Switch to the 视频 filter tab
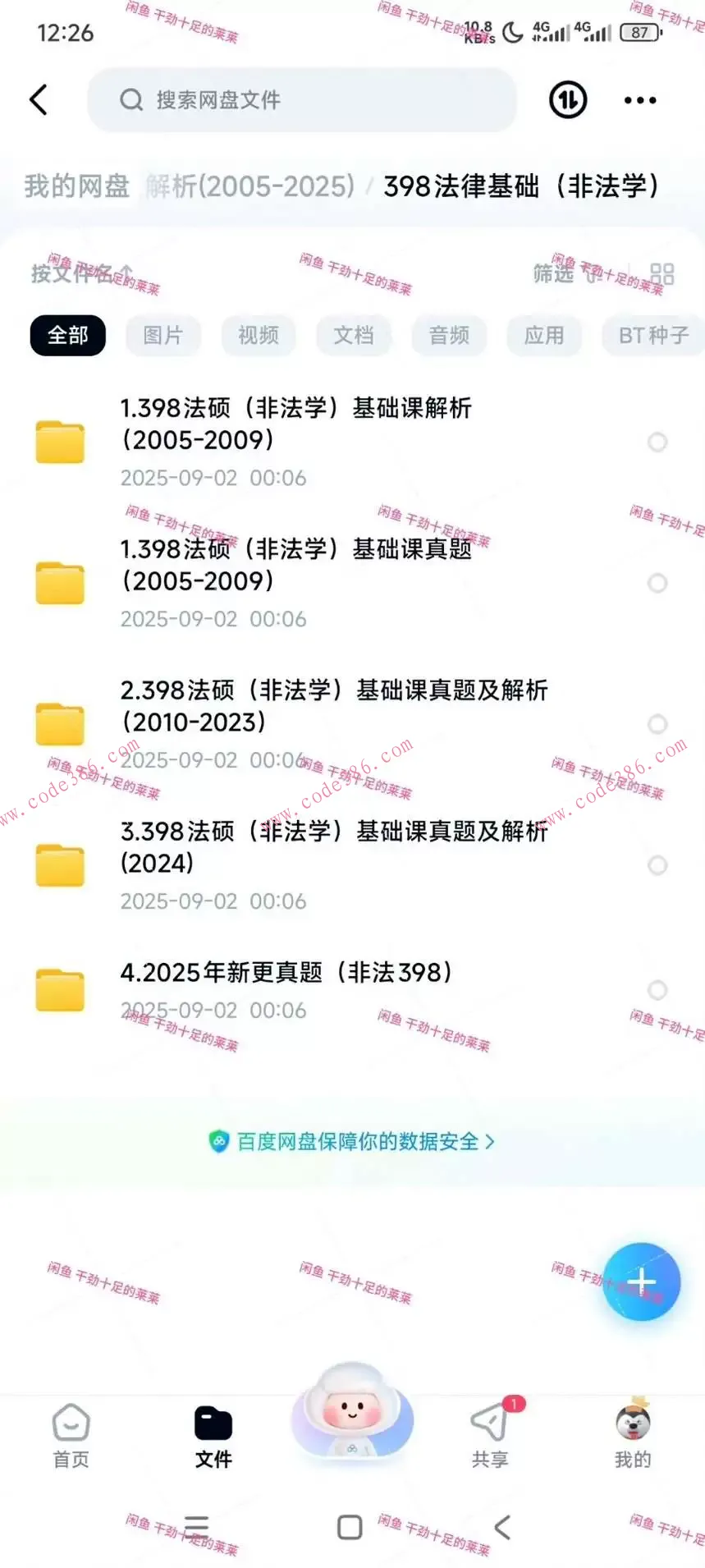Screen dimensions: 705x1568 258,335
